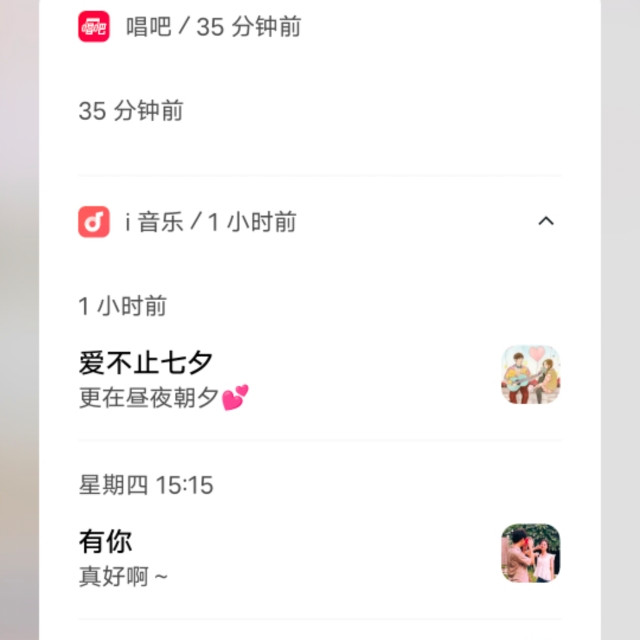Collapse the i 音乐 notification group
The image size is (640, 640).
click(x=546, y=221)
